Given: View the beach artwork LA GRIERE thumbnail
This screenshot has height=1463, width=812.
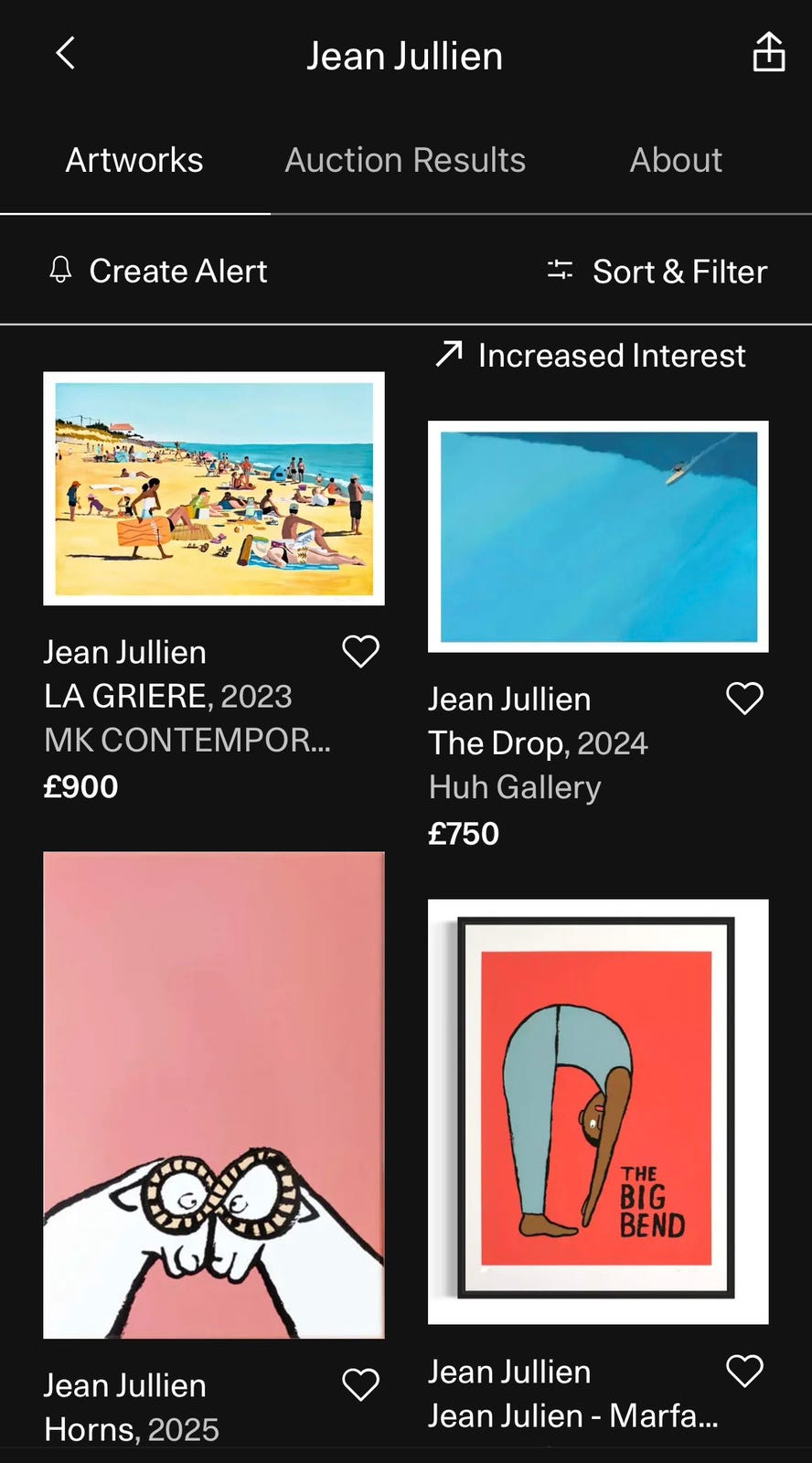Looking at the screenshot, I should click(213, 487).
